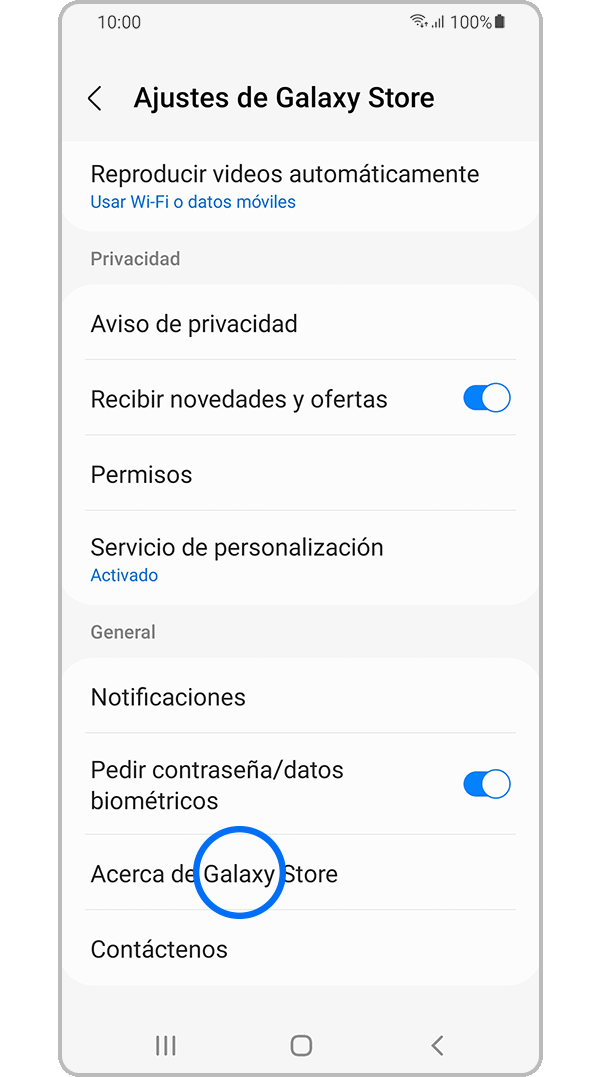Open Reproducir videos automáticamente setting
Screen dimensions: 600x1077
(x=284, y=186)
